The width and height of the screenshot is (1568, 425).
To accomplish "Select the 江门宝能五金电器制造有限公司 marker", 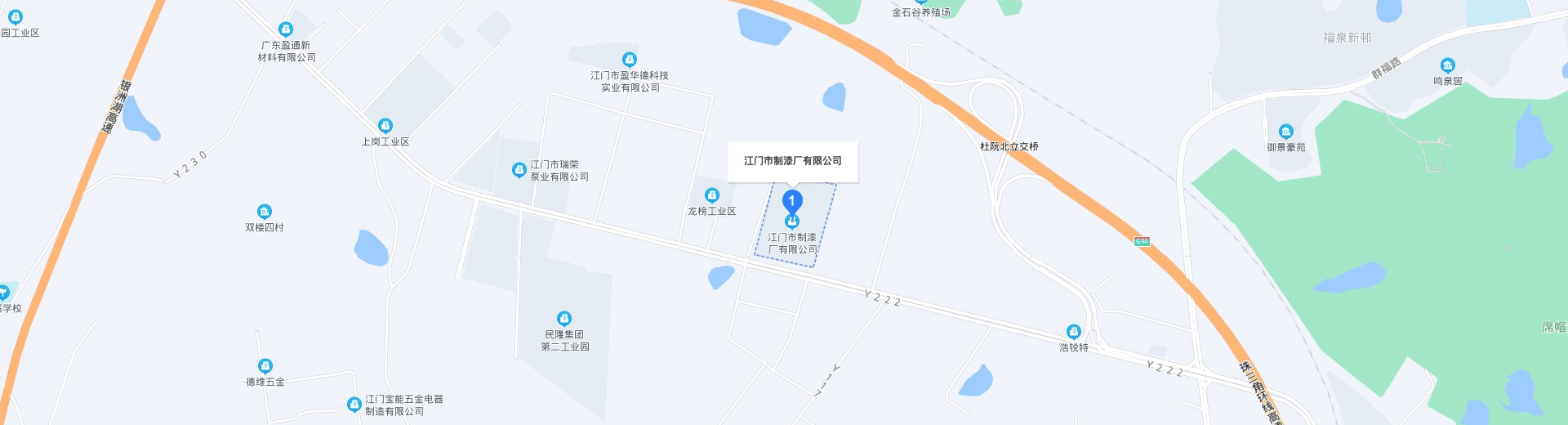I will pyautogui.click(x=354, y=405).
